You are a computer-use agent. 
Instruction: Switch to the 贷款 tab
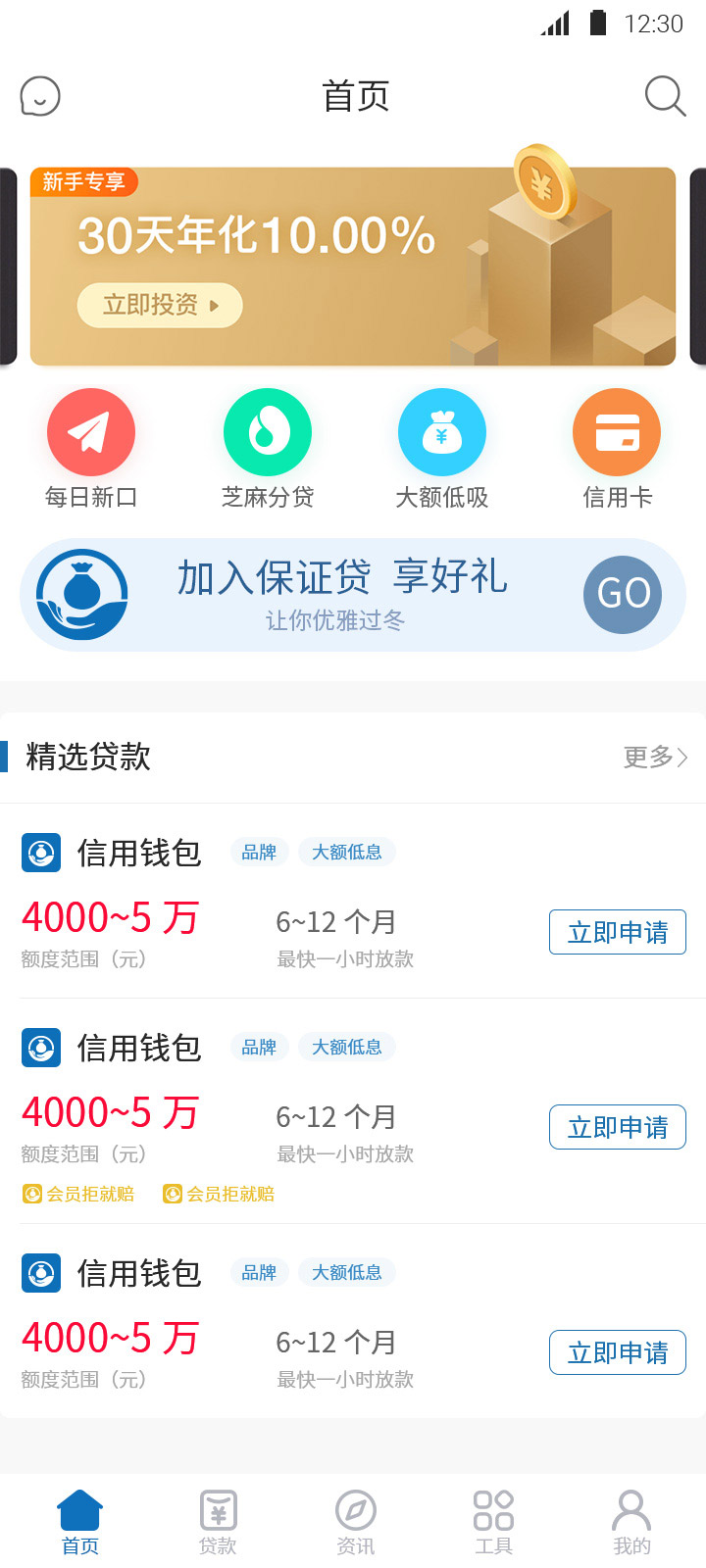pos(218,1522)
